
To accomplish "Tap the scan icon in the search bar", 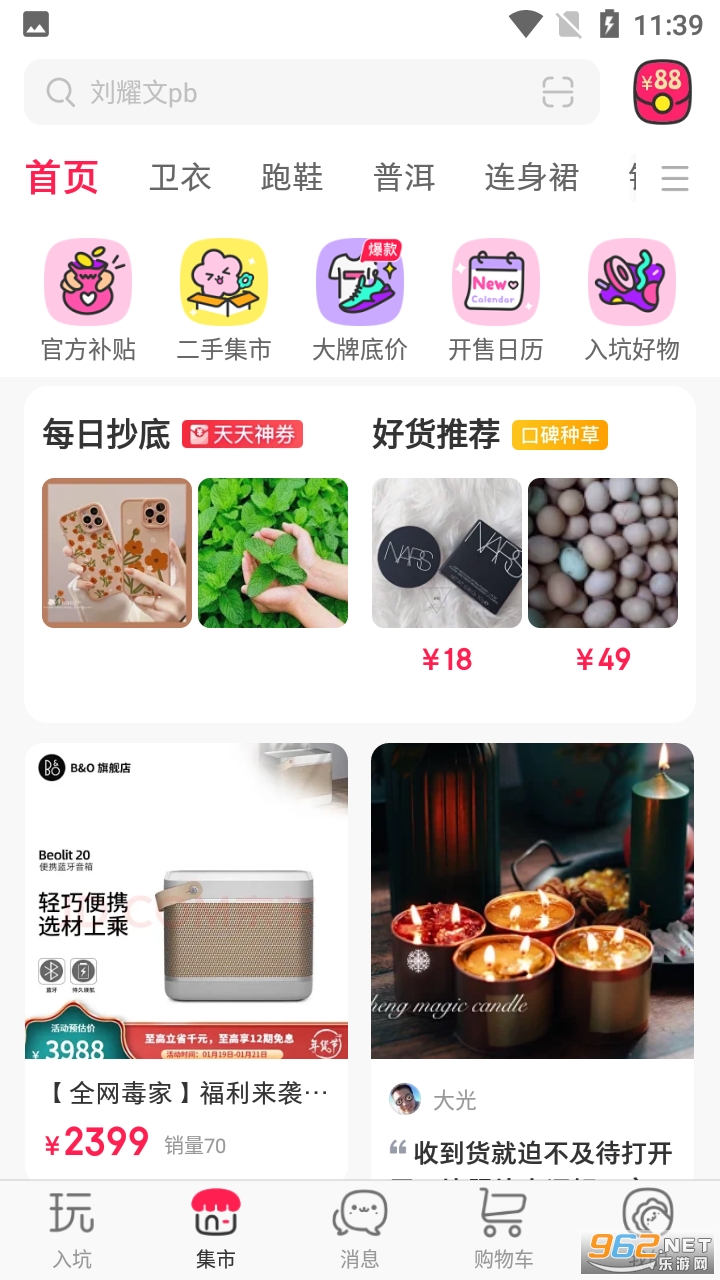I will coord(558,93).
